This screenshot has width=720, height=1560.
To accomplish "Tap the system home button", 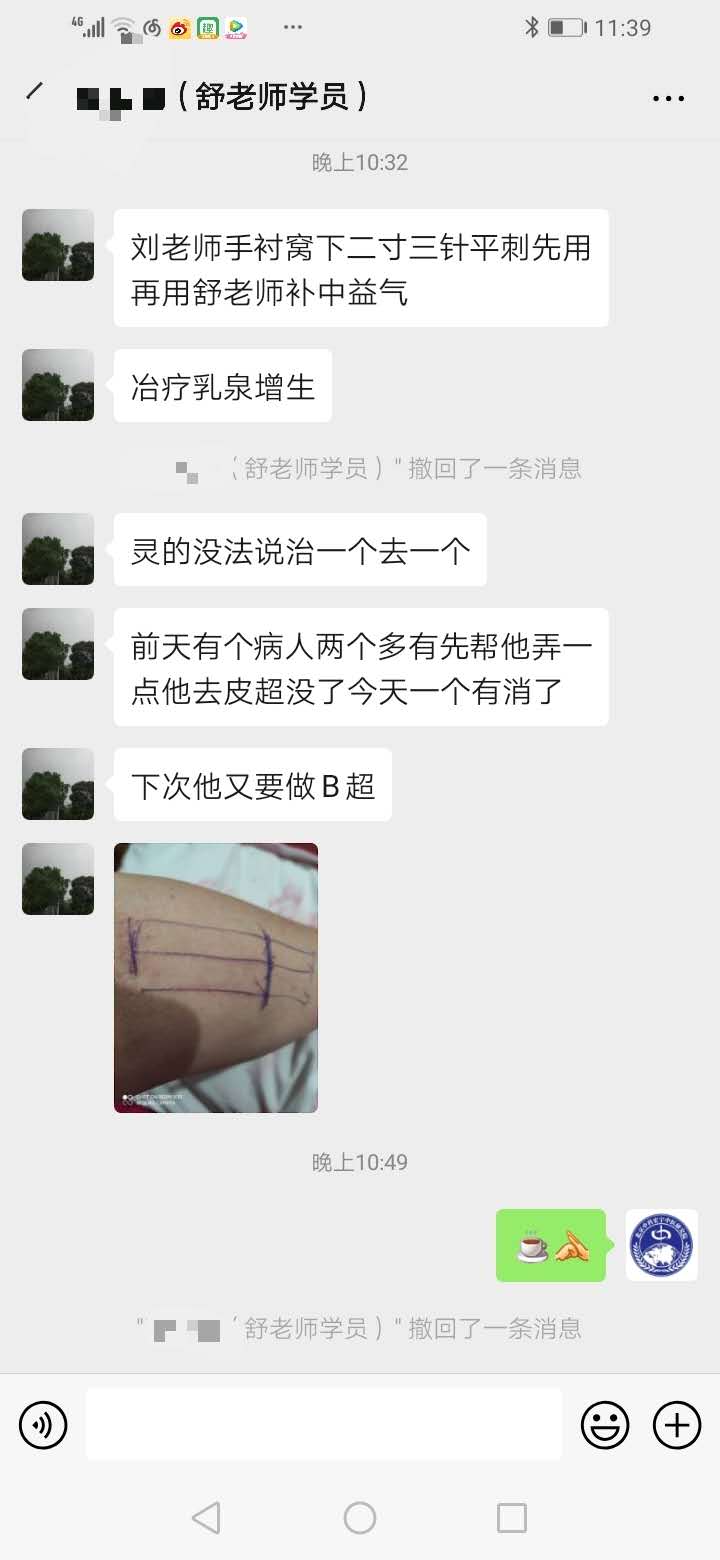I will coord(360,1517).
